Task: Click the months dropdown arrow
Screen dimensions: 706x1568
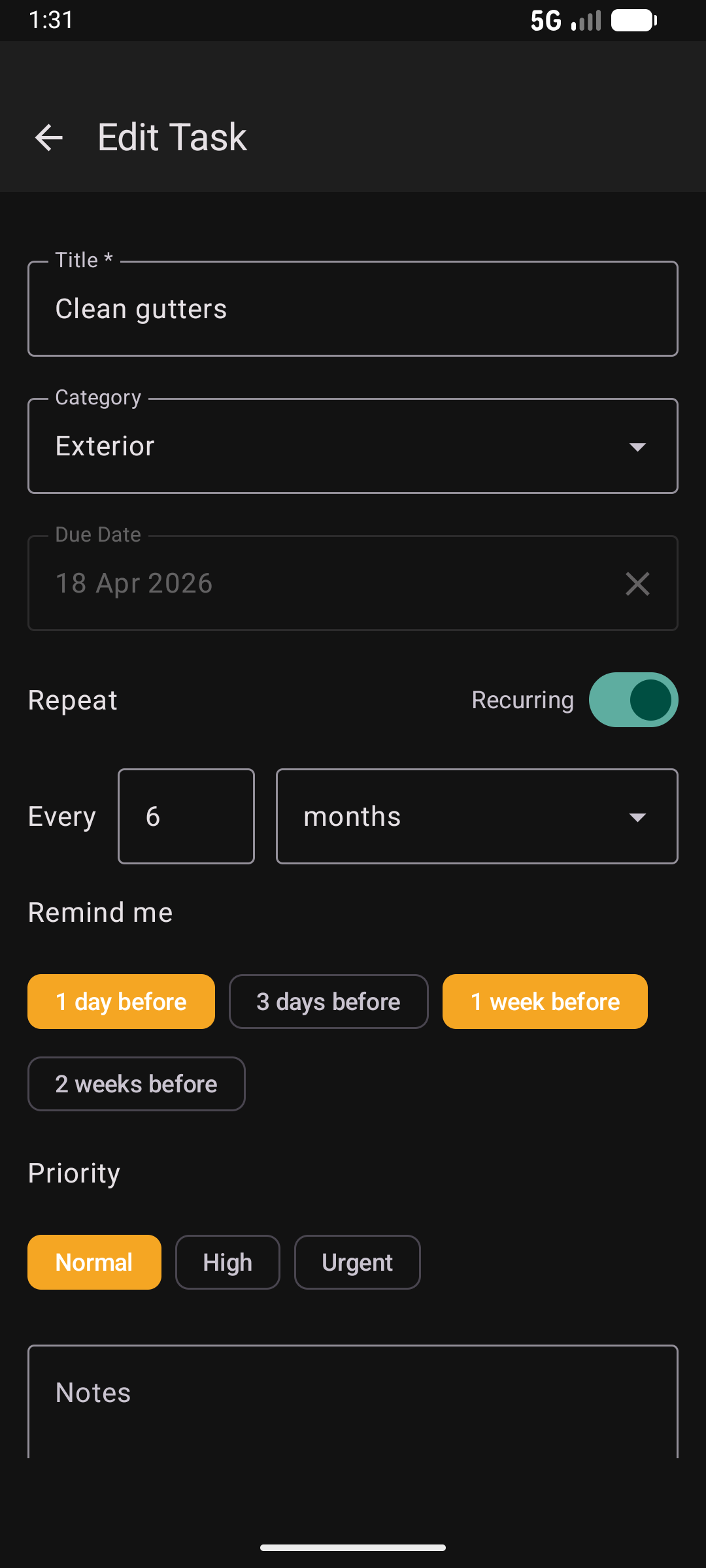Action: coord(637,816)
